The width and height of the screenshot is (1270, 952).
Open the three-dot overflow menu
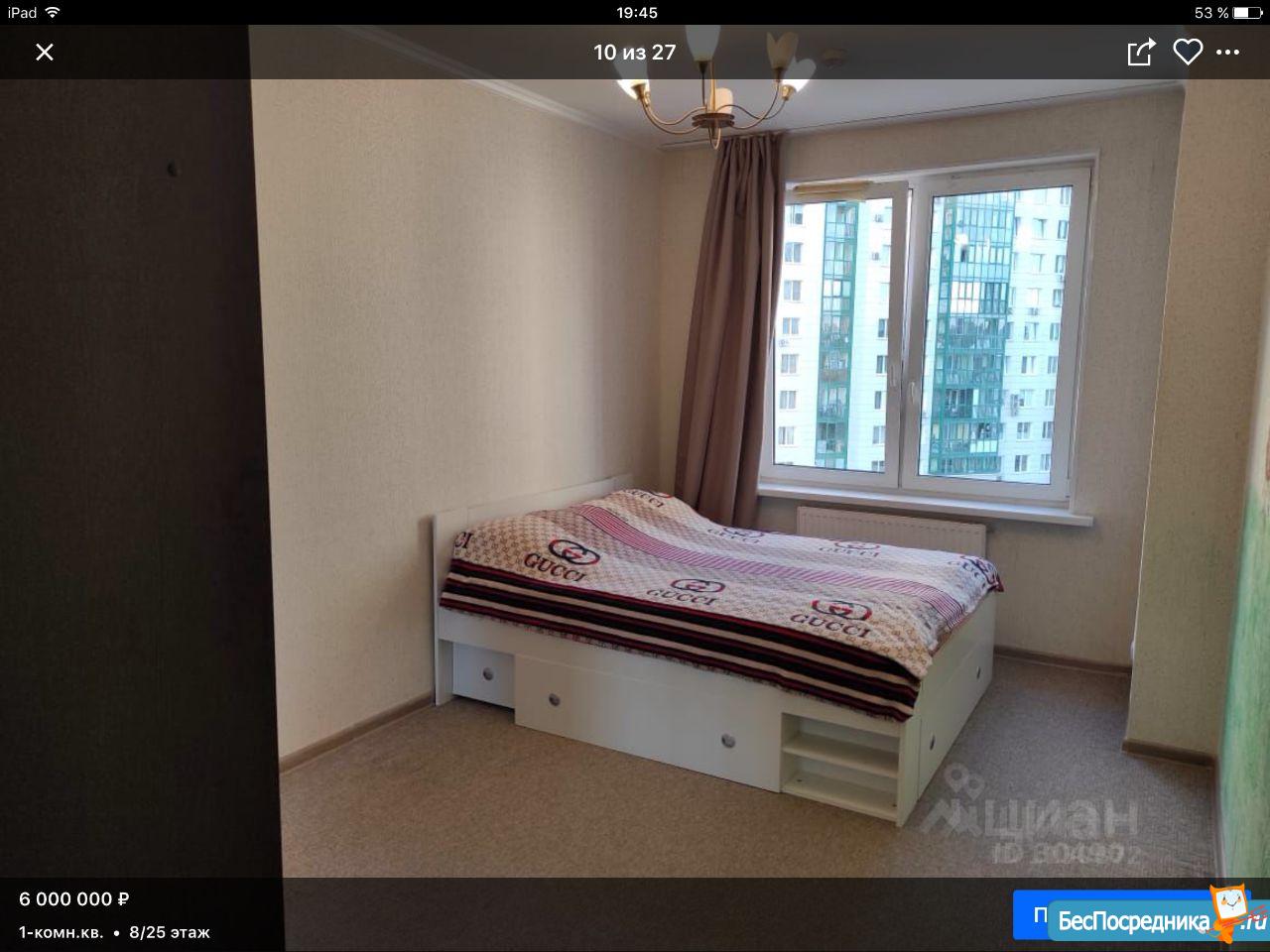coord(1228,53)
